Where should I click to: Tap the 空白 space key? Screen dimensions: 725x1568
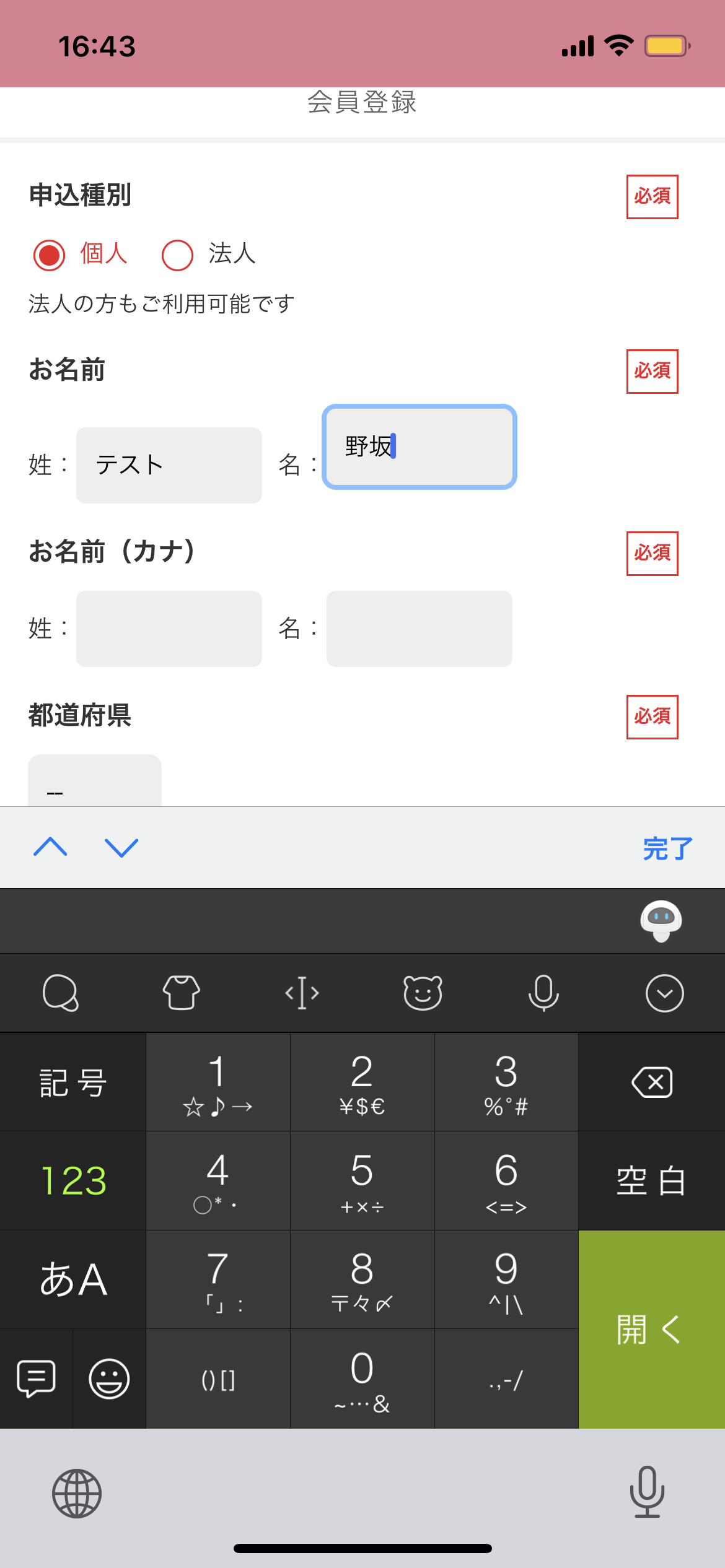tap(652, 1181)
